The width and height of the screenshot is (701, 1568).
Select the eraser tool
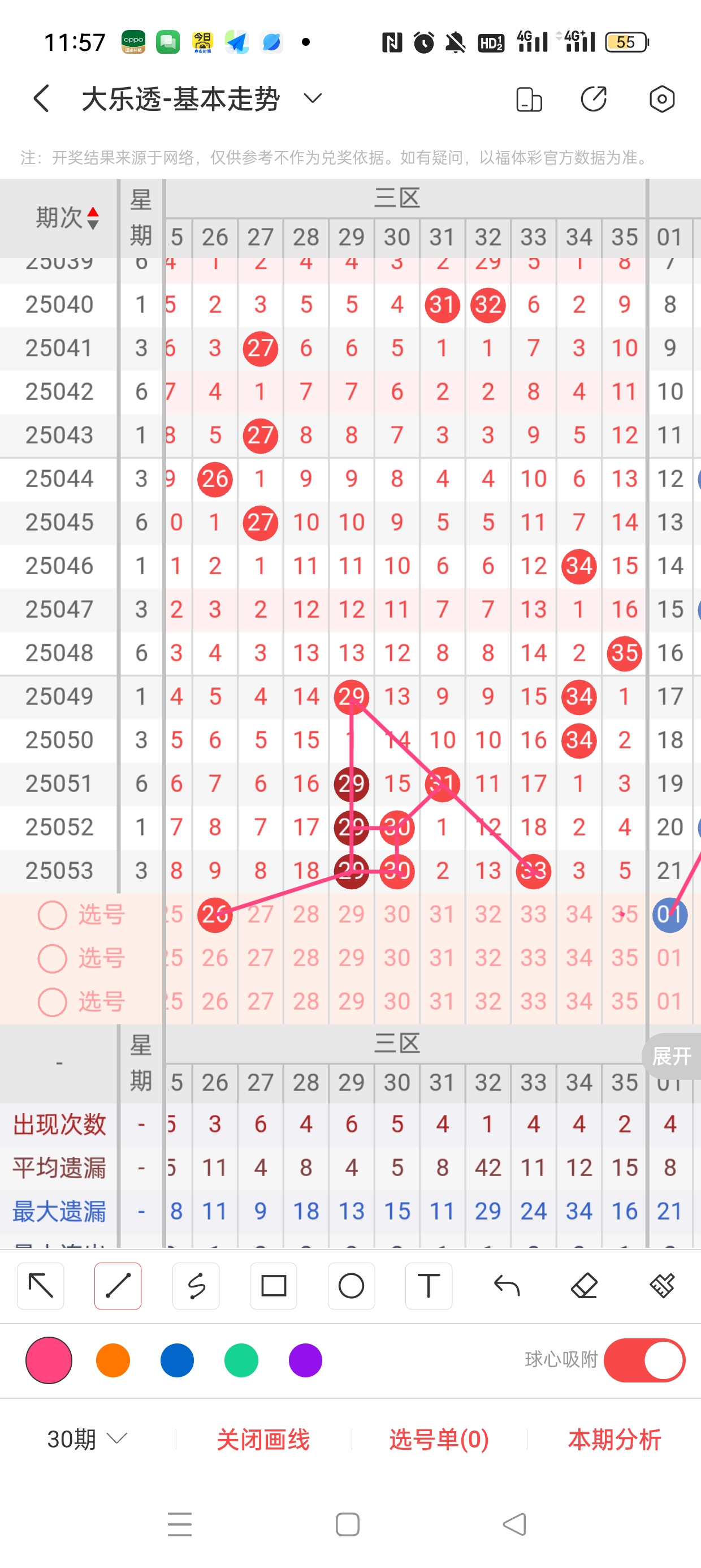584,1286
